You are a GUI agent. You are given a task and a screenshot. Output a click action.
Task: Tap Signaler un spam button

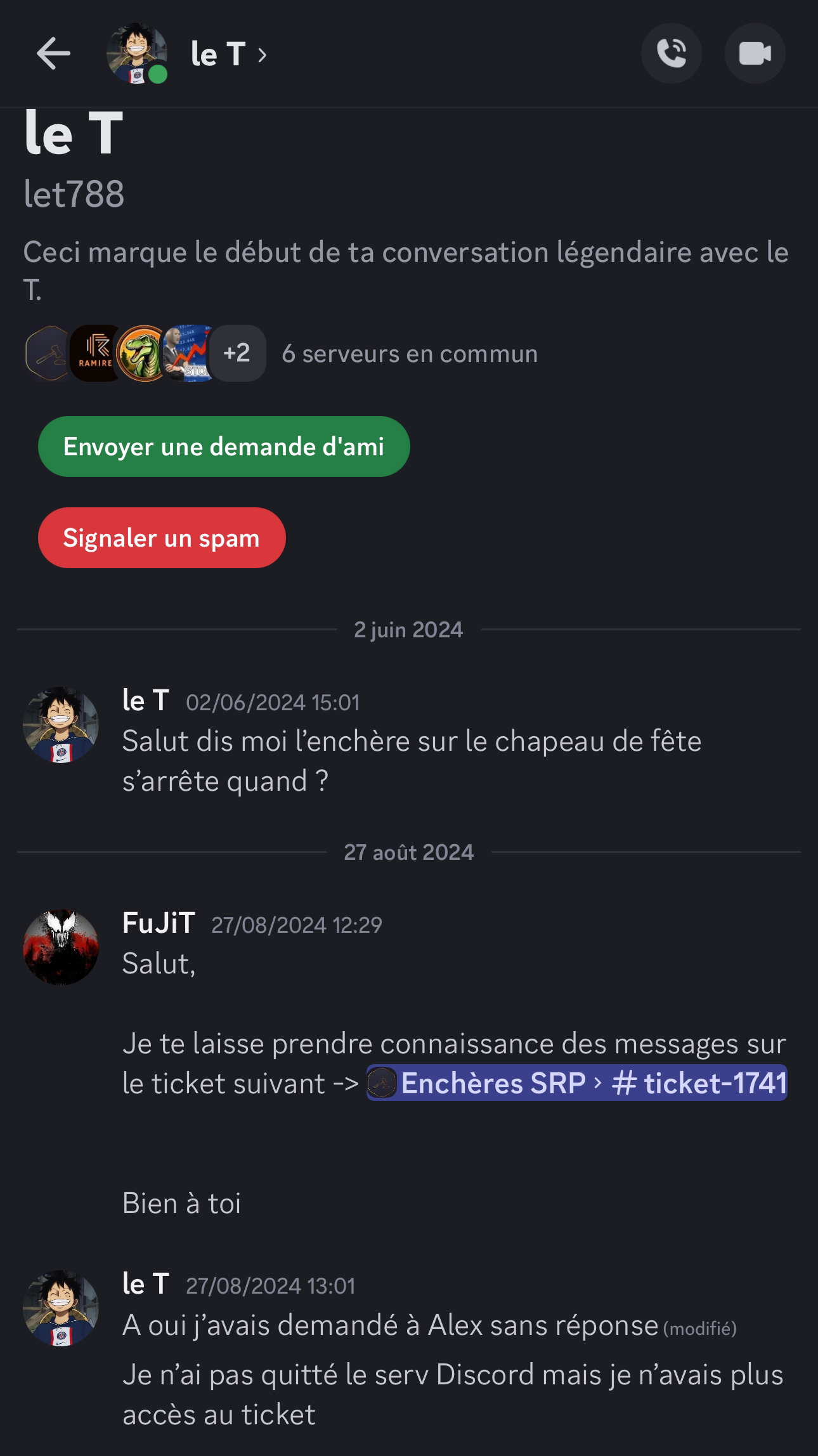(x=162, y=538)
